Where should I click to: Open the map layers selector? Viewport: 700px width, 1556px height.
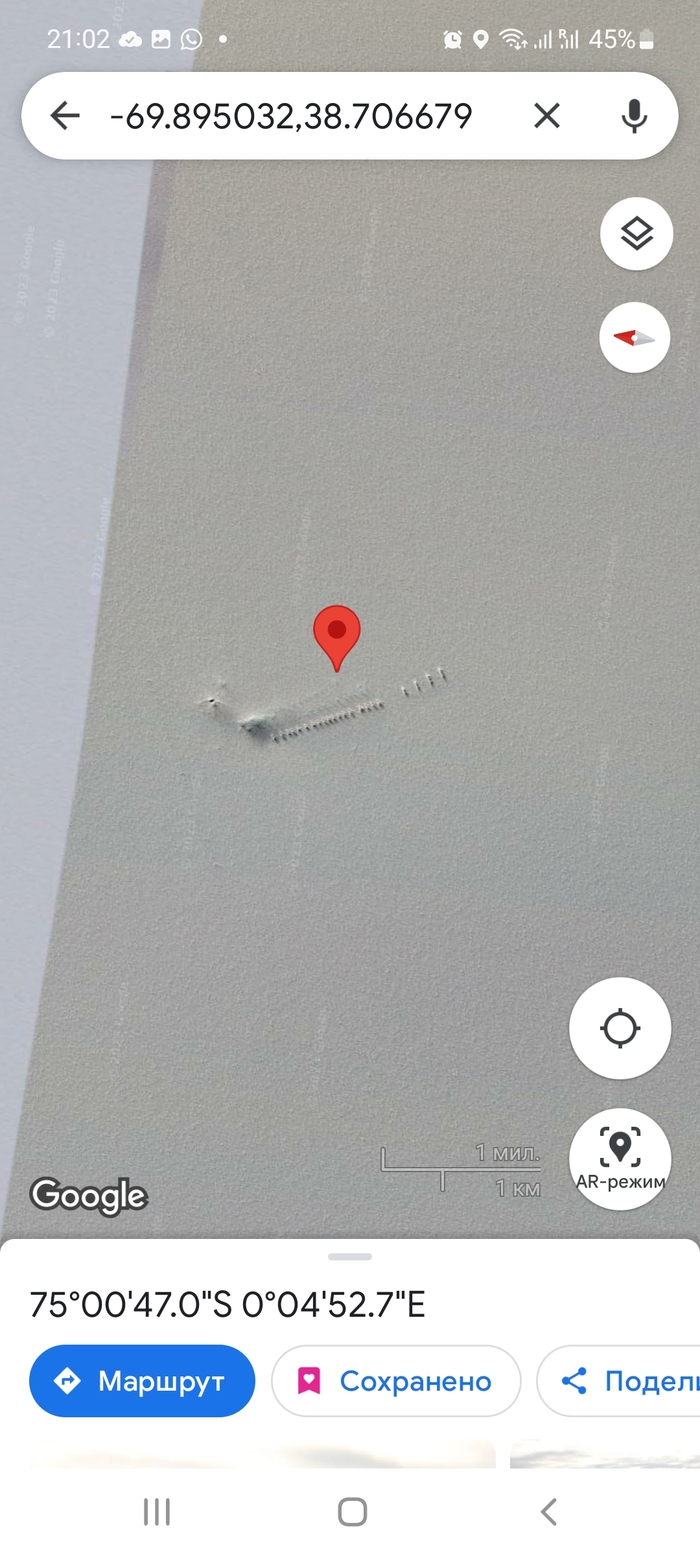point(636,234)
